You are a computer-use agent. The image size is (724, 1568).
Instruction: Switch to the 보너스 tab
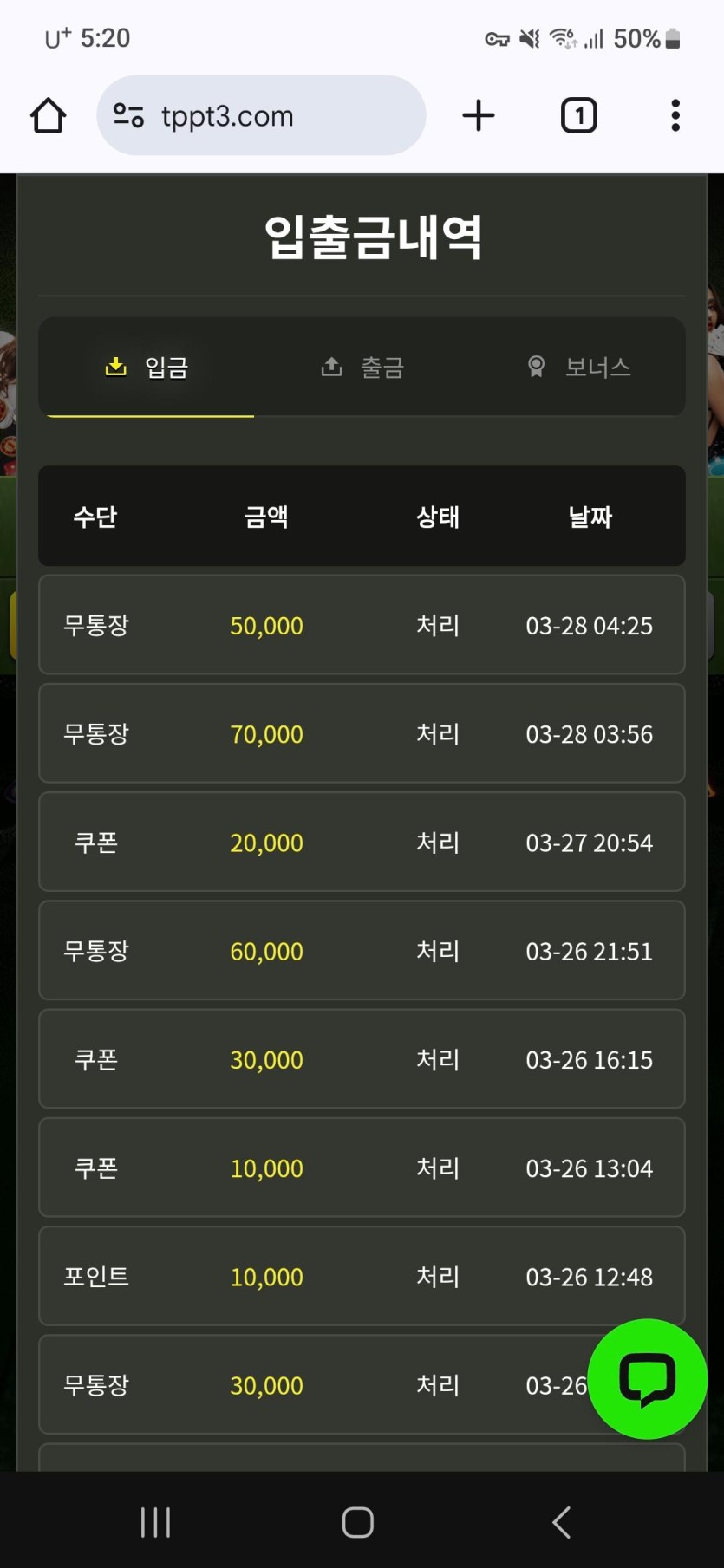pyautogui.click(x=579, y=368)
